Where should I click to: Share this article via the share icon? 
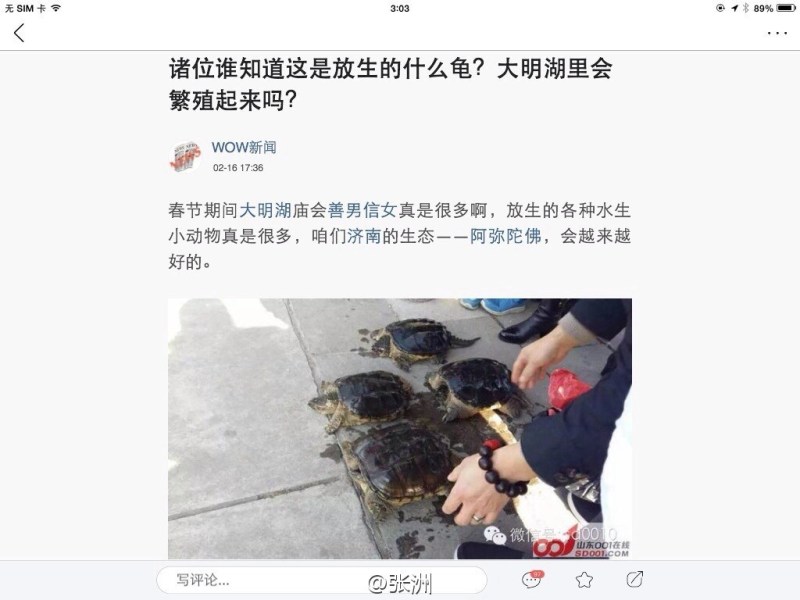[x=634, y=580]
